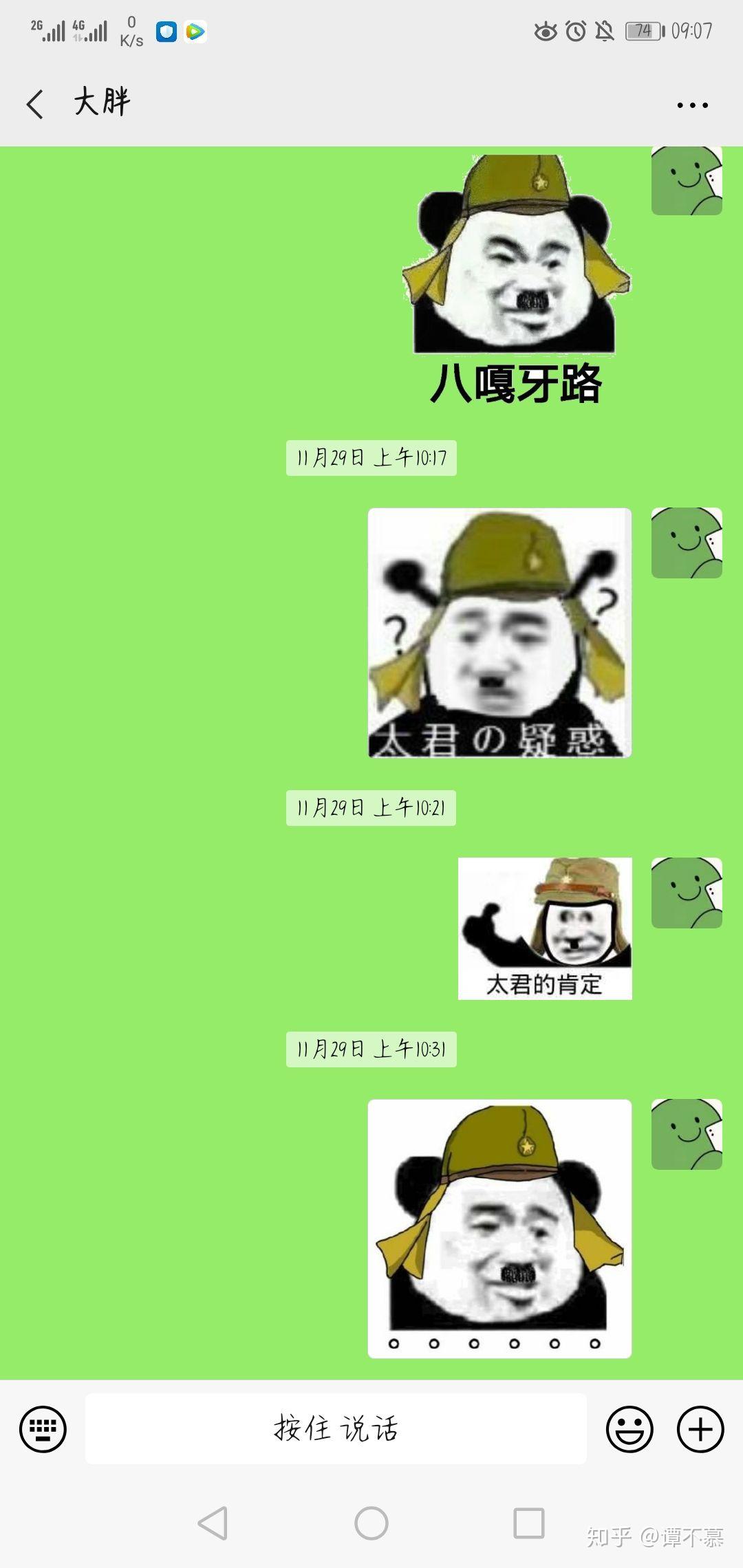Viewport: 743px width, 1568px height.
Task: Open the three-dot chat options menu
Action: [x=692, y=105]
